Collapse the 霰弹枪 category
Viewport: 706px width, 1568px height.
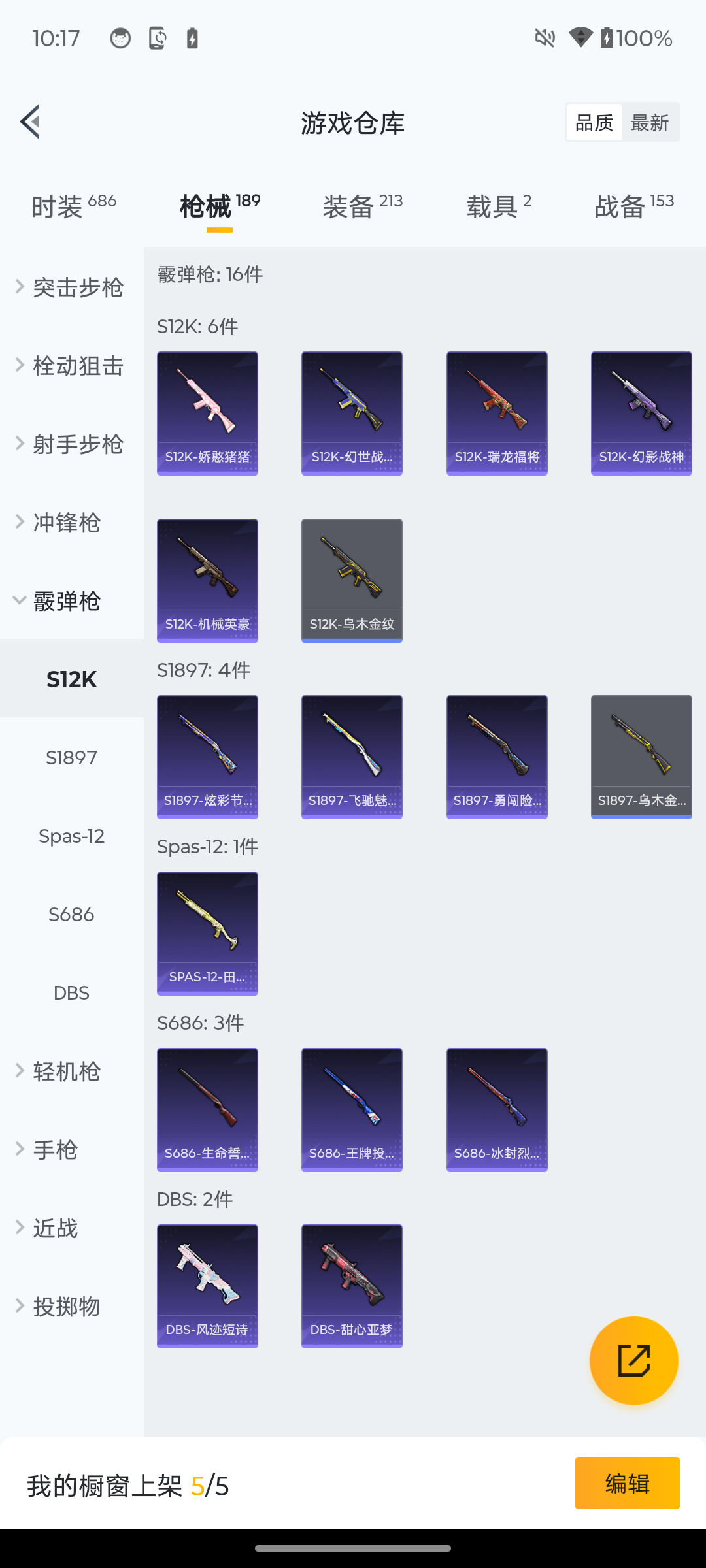tap(65, 600)
